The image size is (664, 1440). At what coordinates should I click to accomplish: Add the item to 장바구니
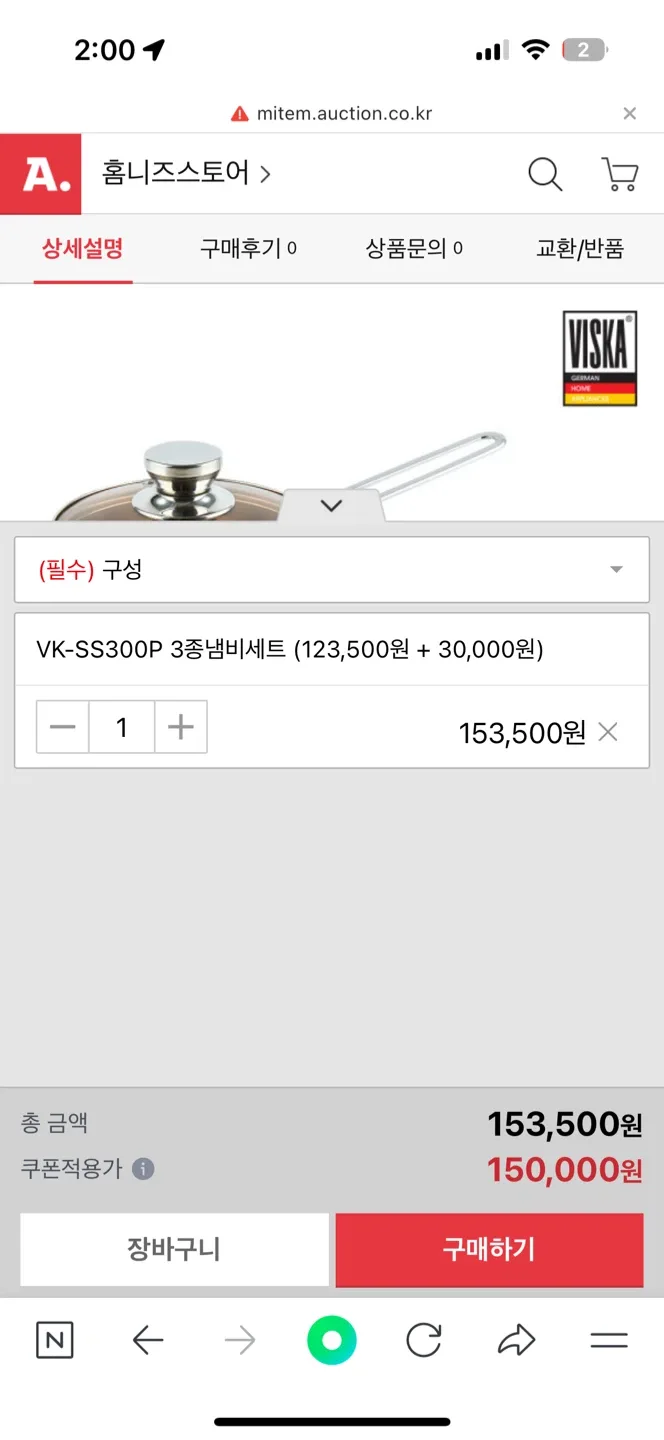174,1249
